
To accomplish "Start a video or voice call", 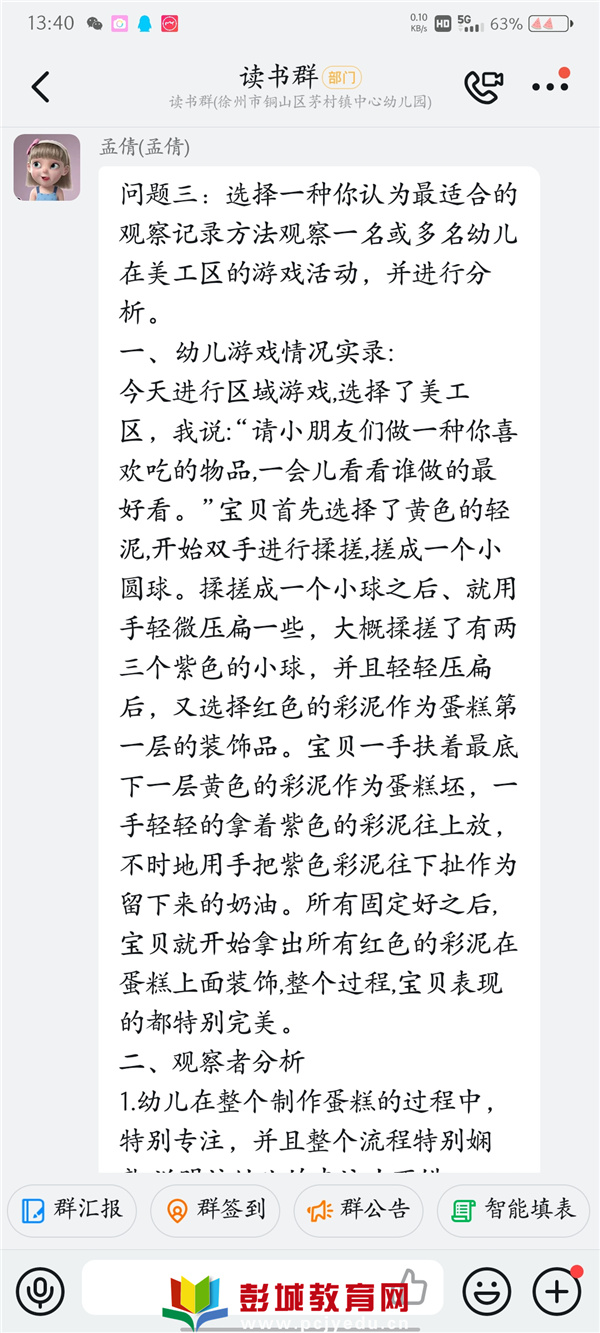I will (484, 87).
